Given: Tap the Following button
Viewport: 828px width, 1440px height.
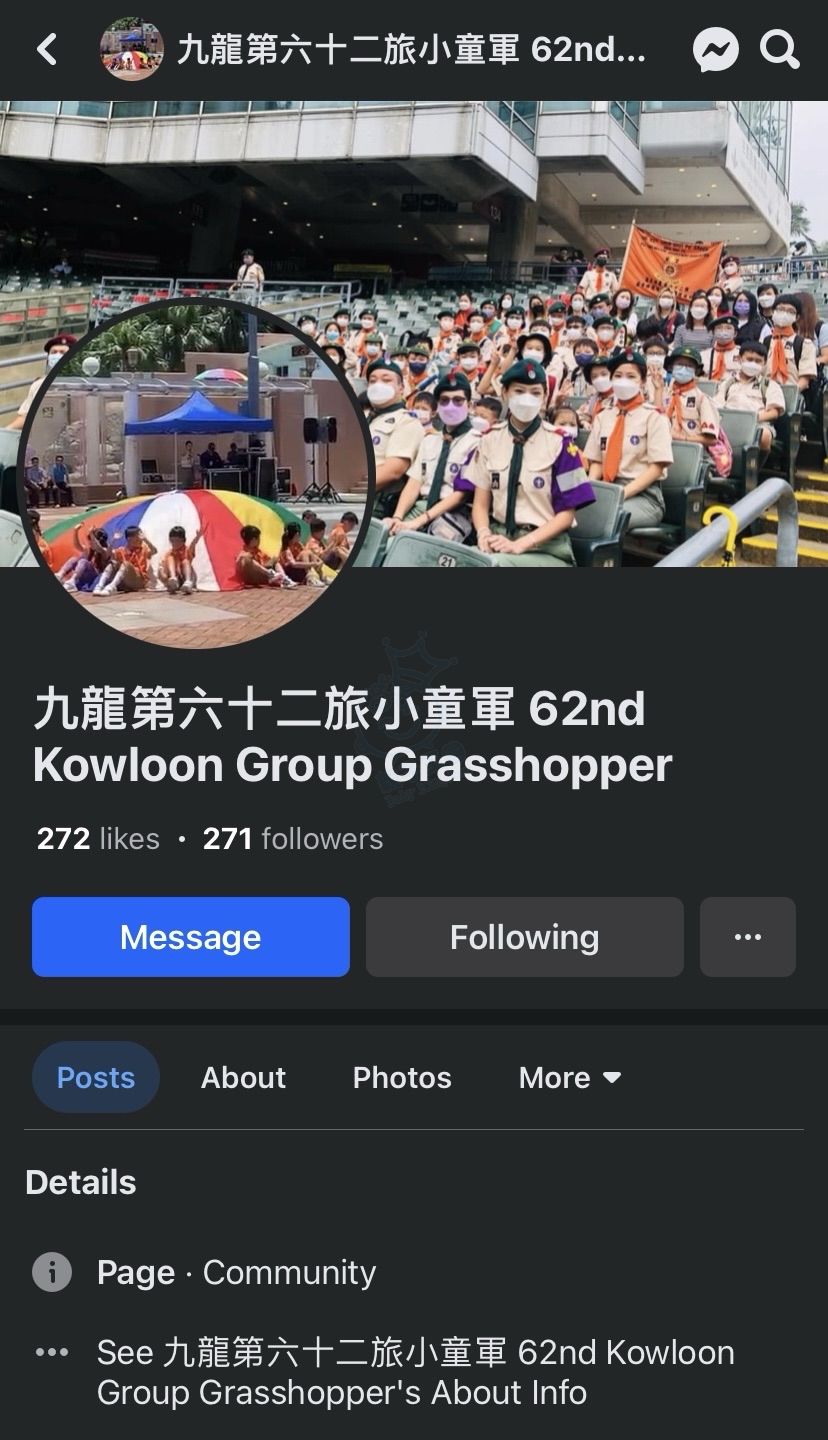Looking at the screenshot, I should click(x=524, y=937).
